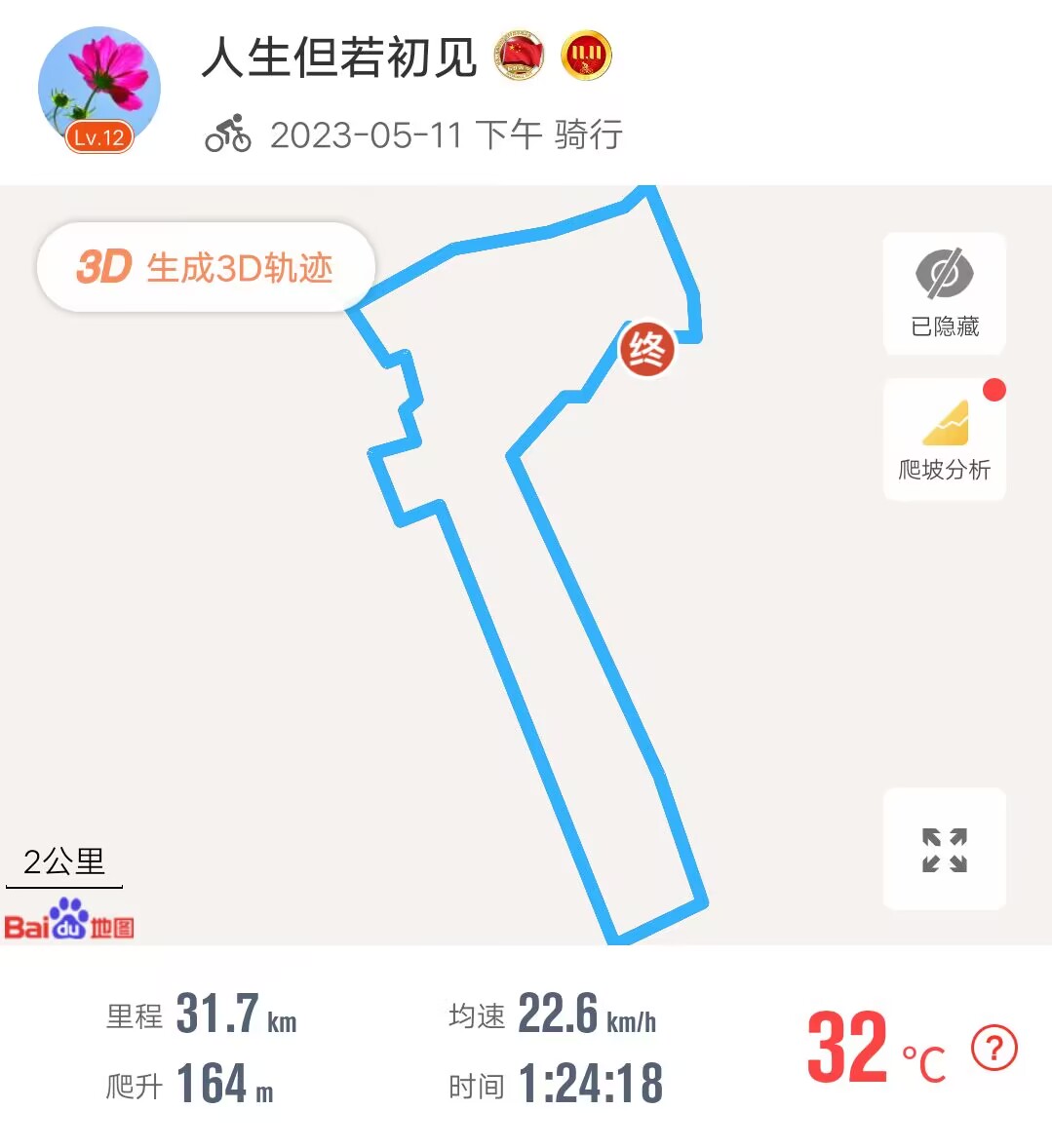Tap the Lv.12 level badge
The height and width of the screenshot is (1148, 1052).
pyautogui.click(x=98, y=136)
